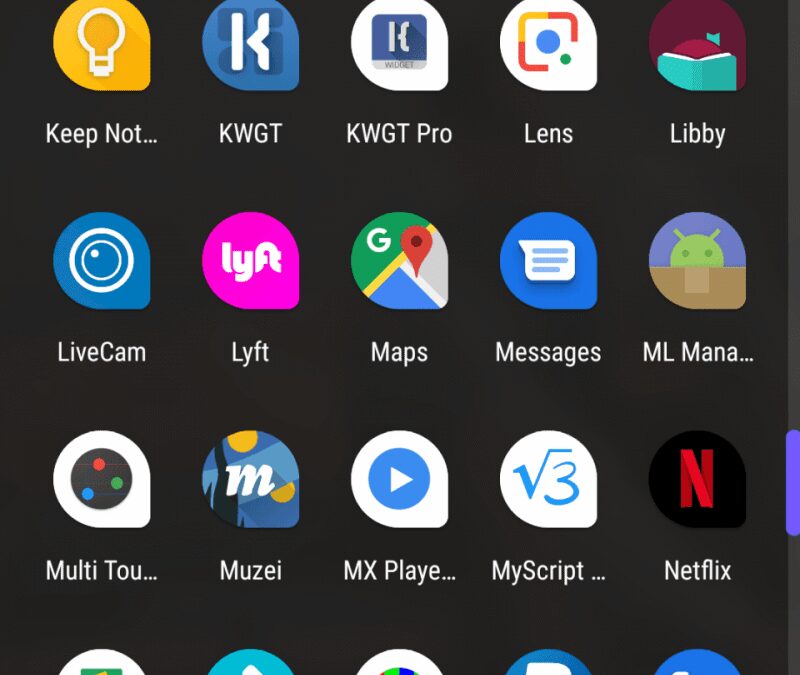Open the Libby app
The height and width of the screenshot is (675, 800).
coord(697,45)
